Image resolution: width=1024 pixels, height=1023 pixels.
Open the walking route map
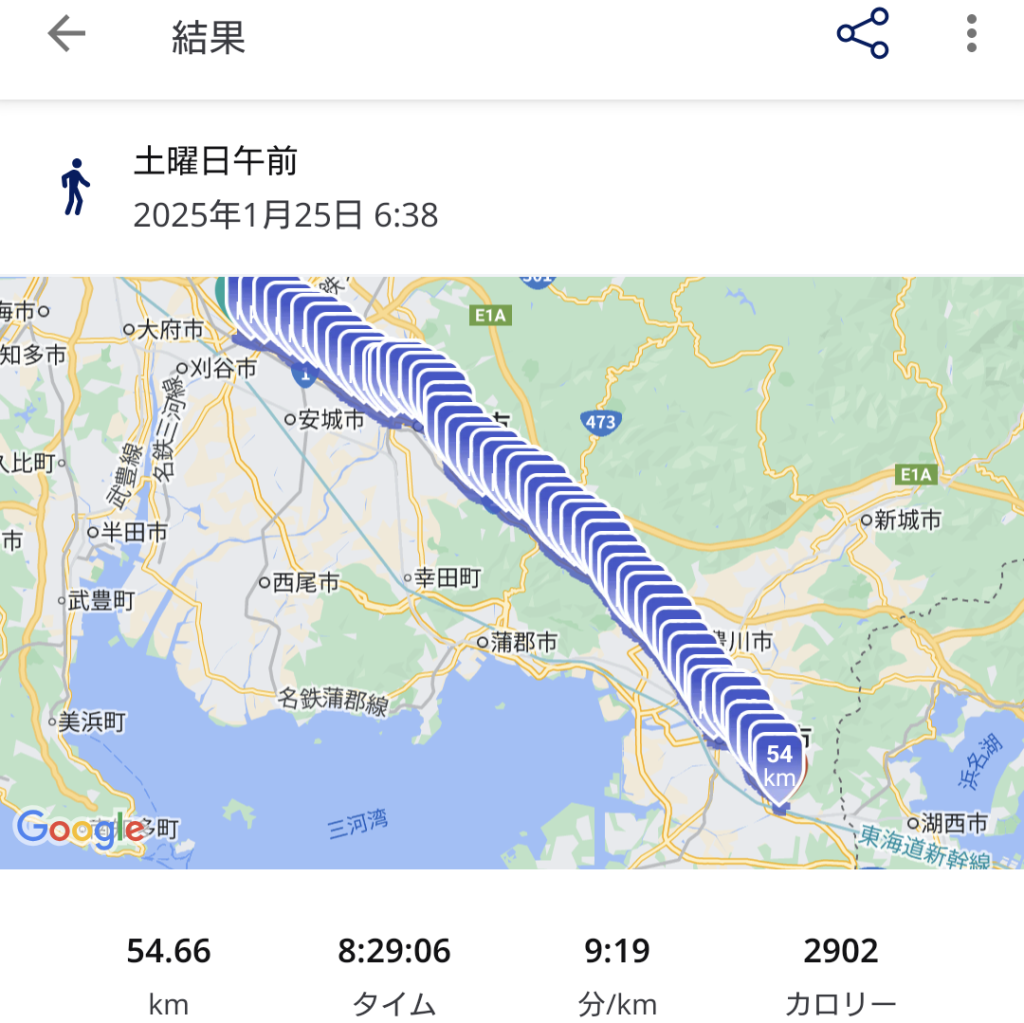(512, 572)
